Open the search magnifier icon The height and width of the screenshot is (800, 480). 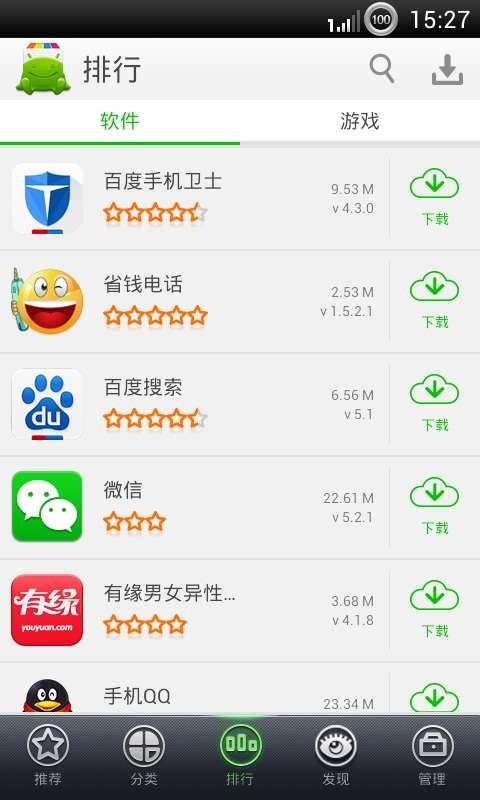pos(382,69)
